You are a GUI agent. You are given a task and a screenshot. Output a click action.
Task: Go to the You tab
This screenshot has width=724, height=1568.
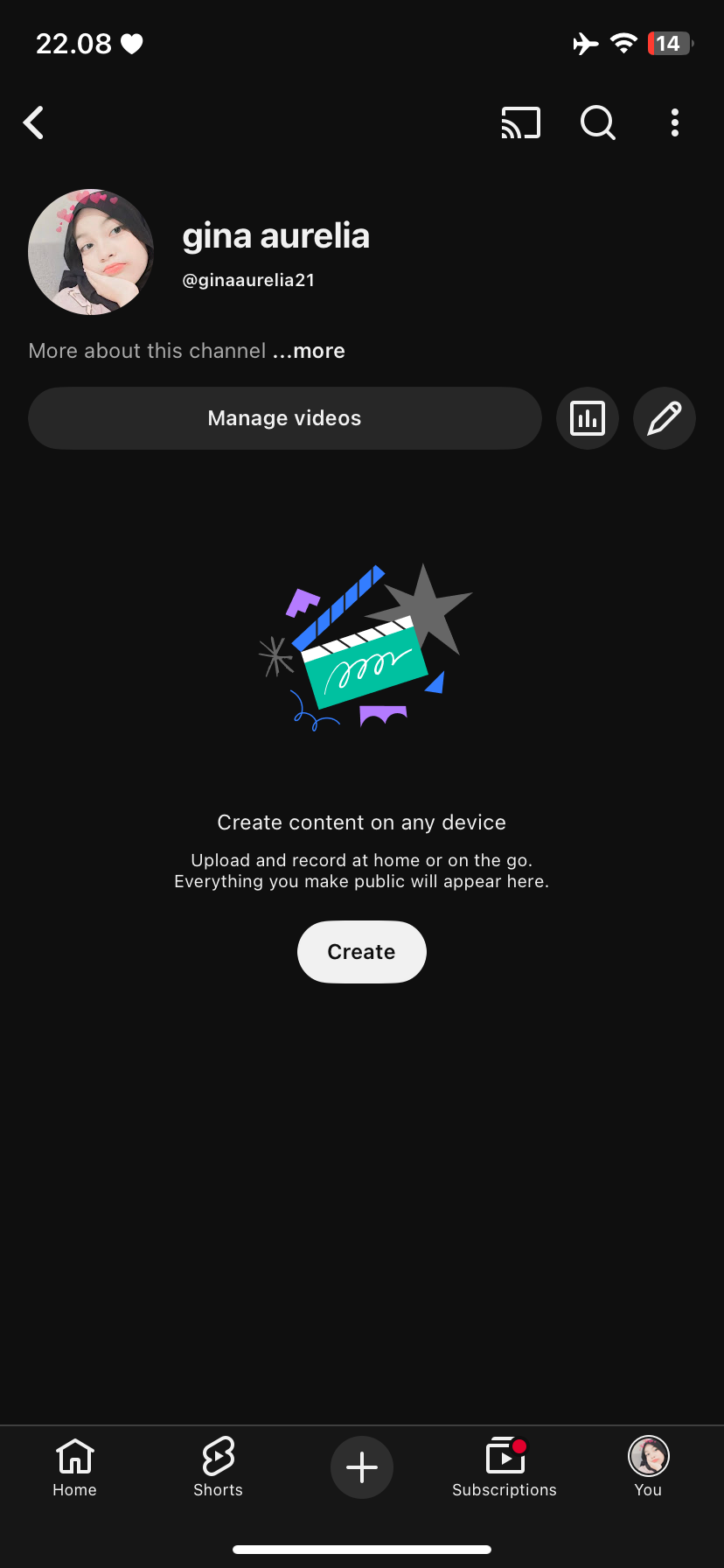[x=648, y=1467]
